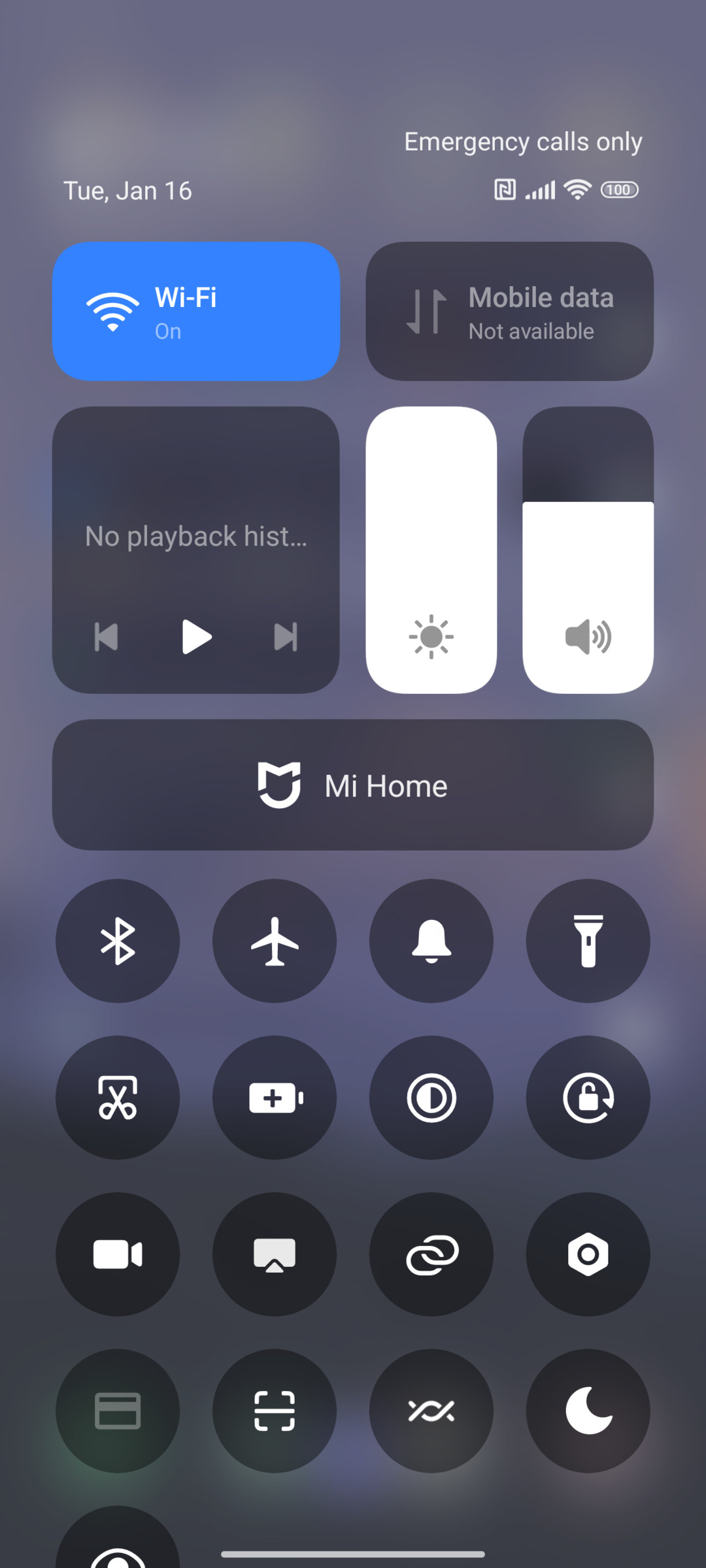Viewport: 706px width, 1568px height.
Task: Turn off the Wi-Fi tile
Action: [196, 312]
